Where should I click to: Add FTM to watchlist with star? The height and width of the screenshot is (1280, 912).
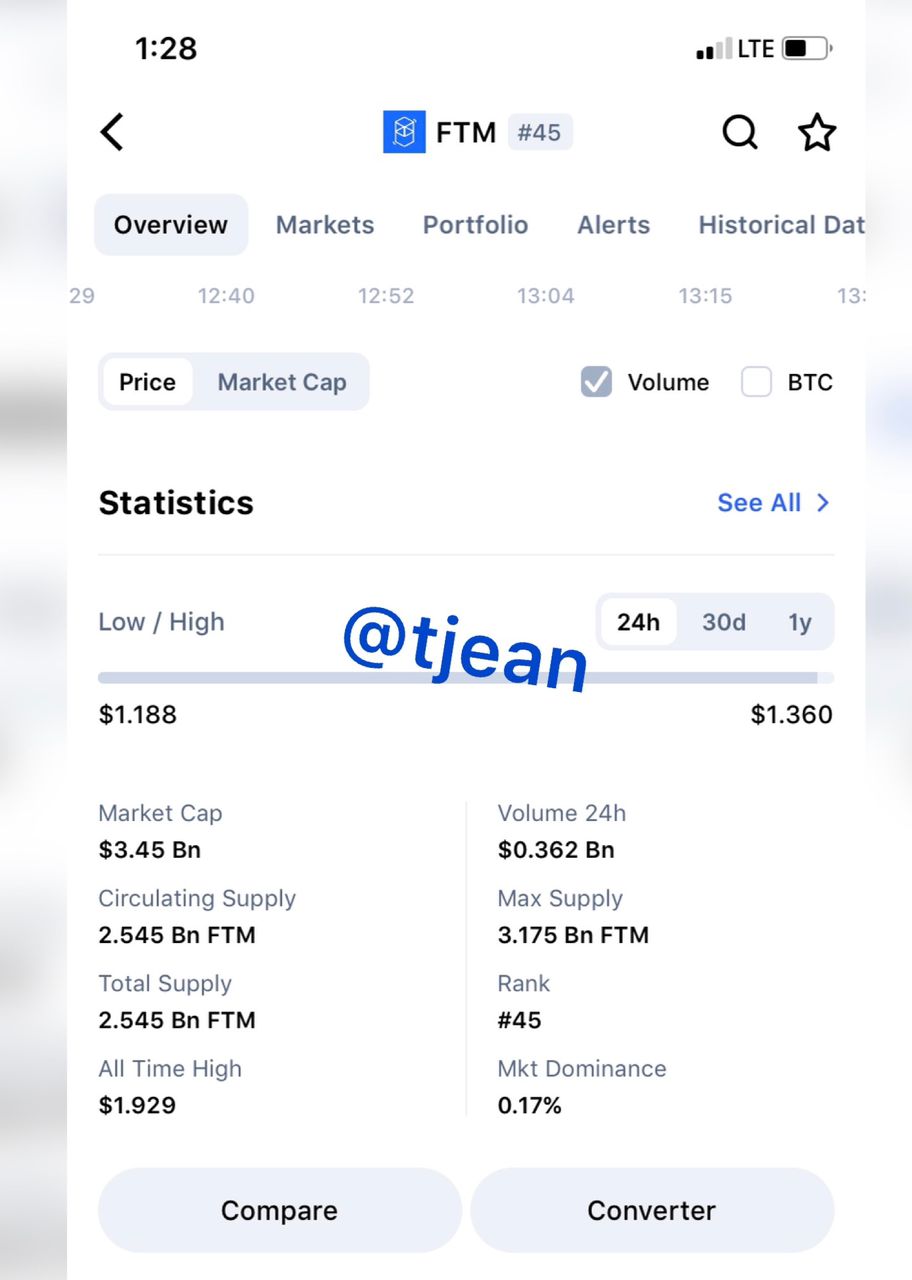click(x=817, y=132)
